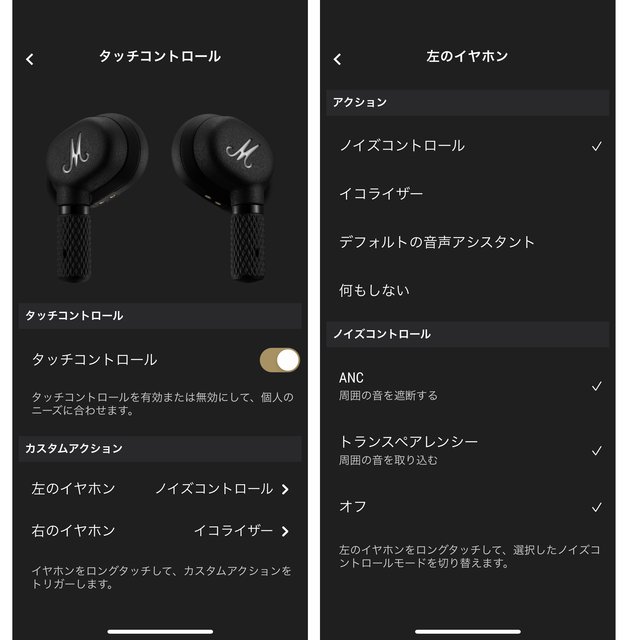Choose イコライザー in the アクション list

pos(467,194)
